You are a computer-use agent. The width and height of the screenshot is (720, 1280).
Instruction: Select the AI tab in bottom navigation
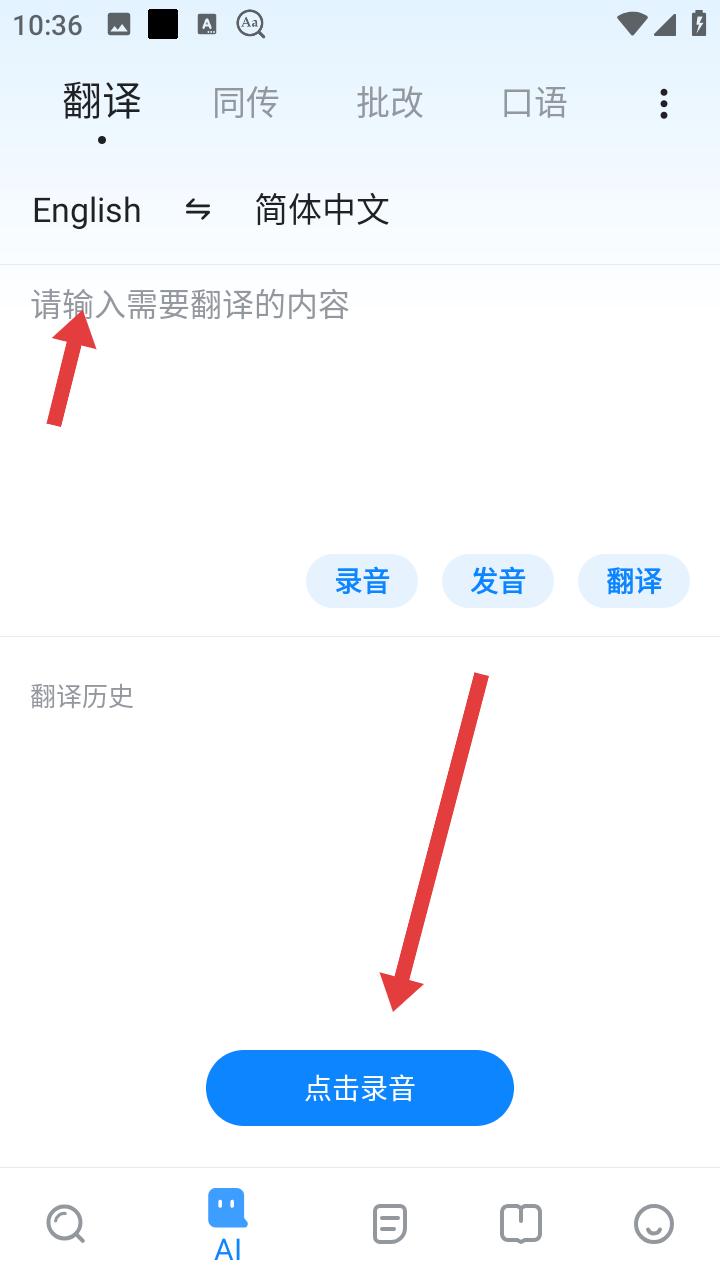click(228, 1225)
